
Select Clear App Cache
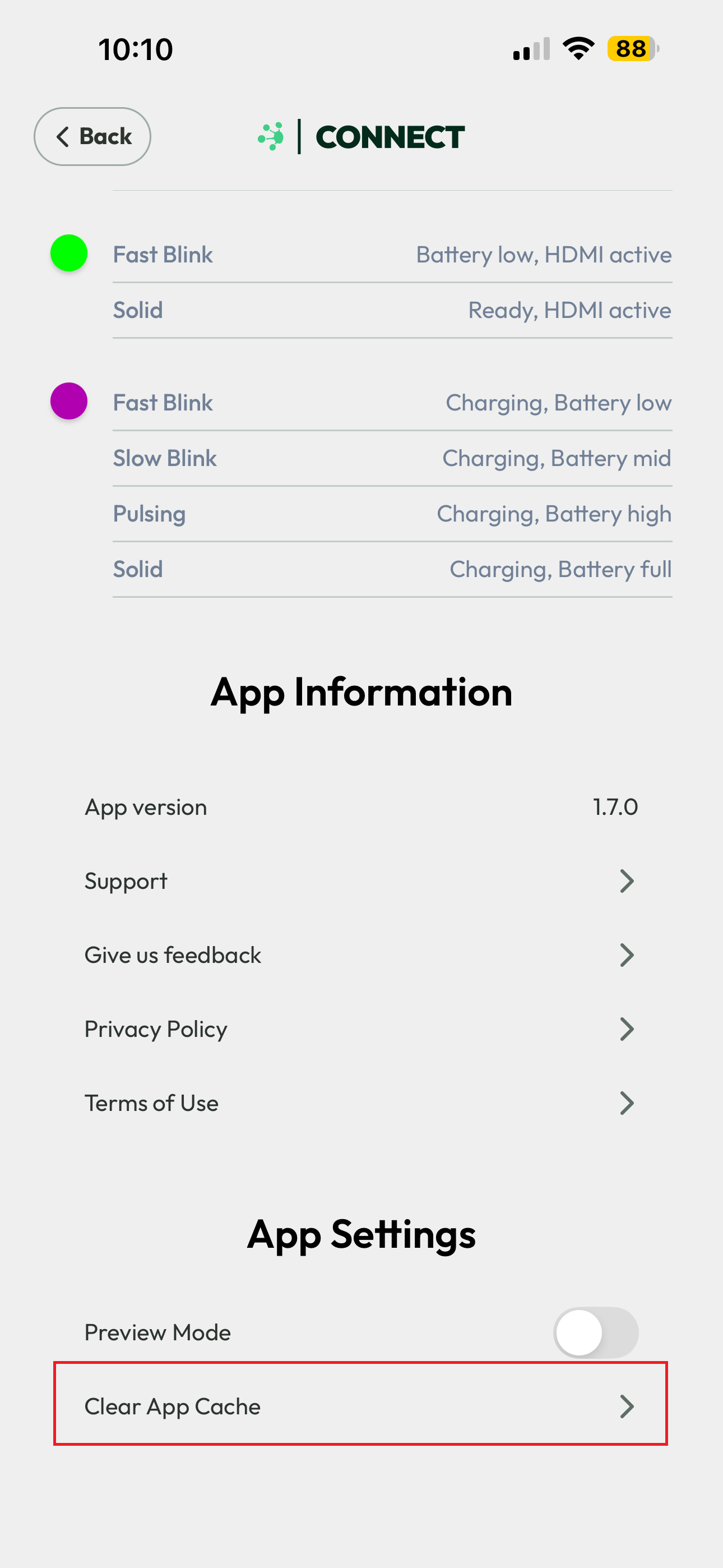(360, 1406)
